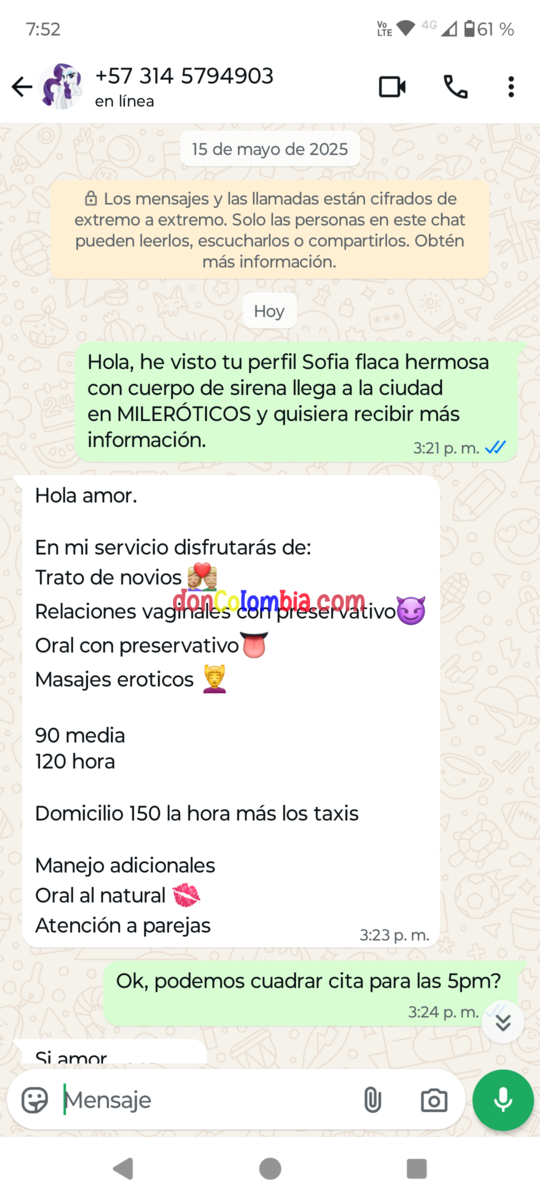
Task: Go back to the chat list
Action: coord(21,87)
